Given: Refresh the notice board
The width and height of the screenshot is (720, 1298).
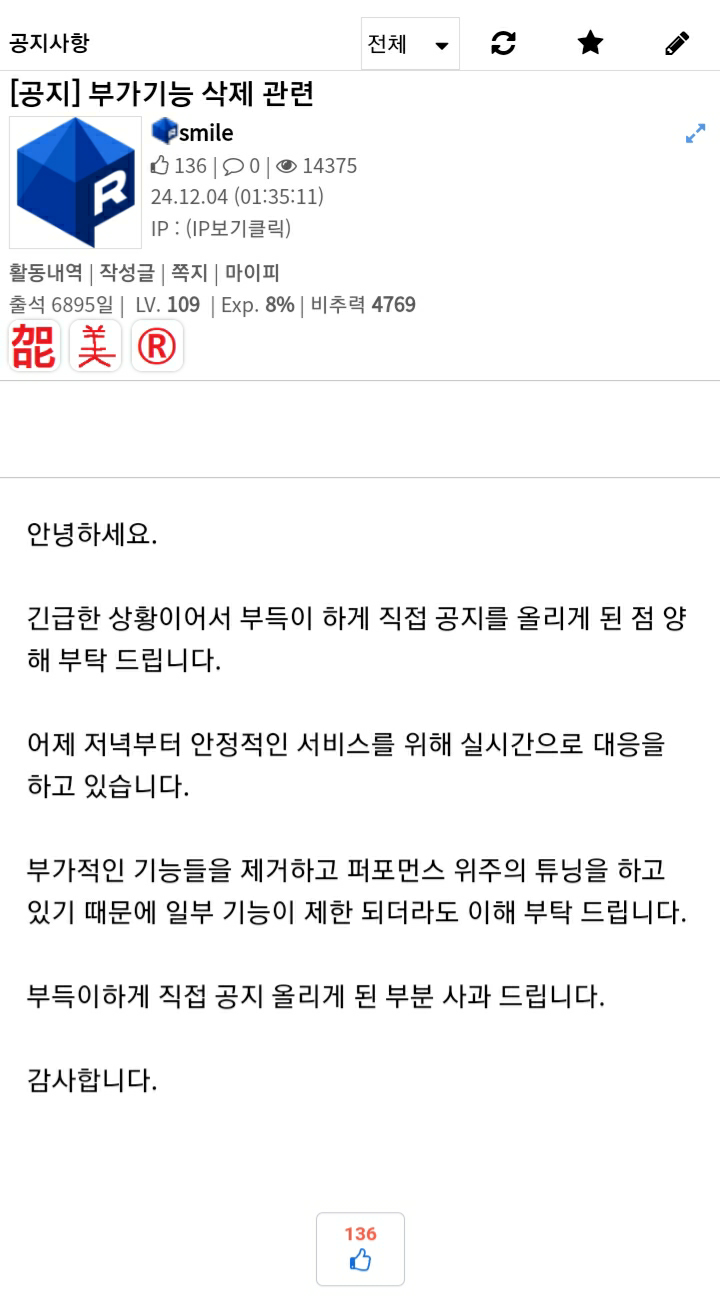Looking at the screenshot, I should point(503,43).
